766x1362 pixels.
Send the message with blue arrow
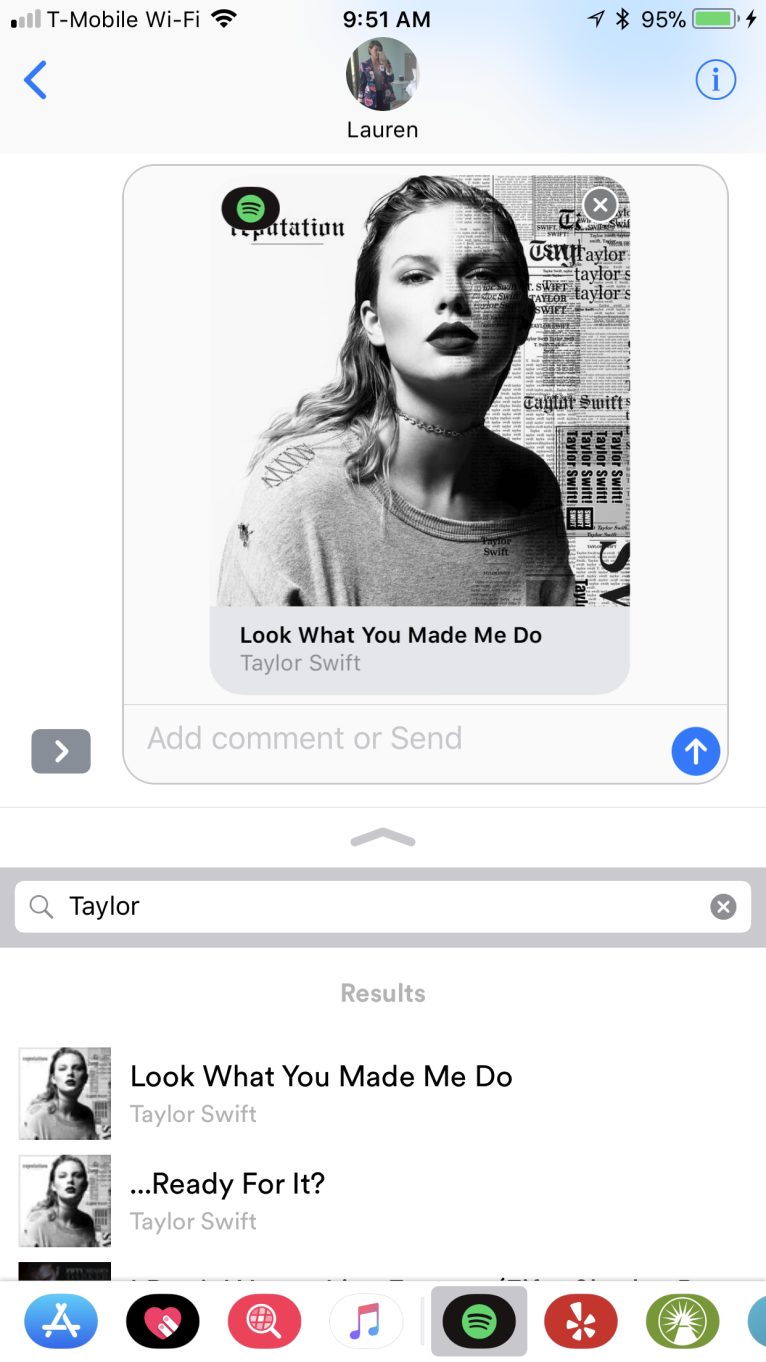[x=695, y=750]
